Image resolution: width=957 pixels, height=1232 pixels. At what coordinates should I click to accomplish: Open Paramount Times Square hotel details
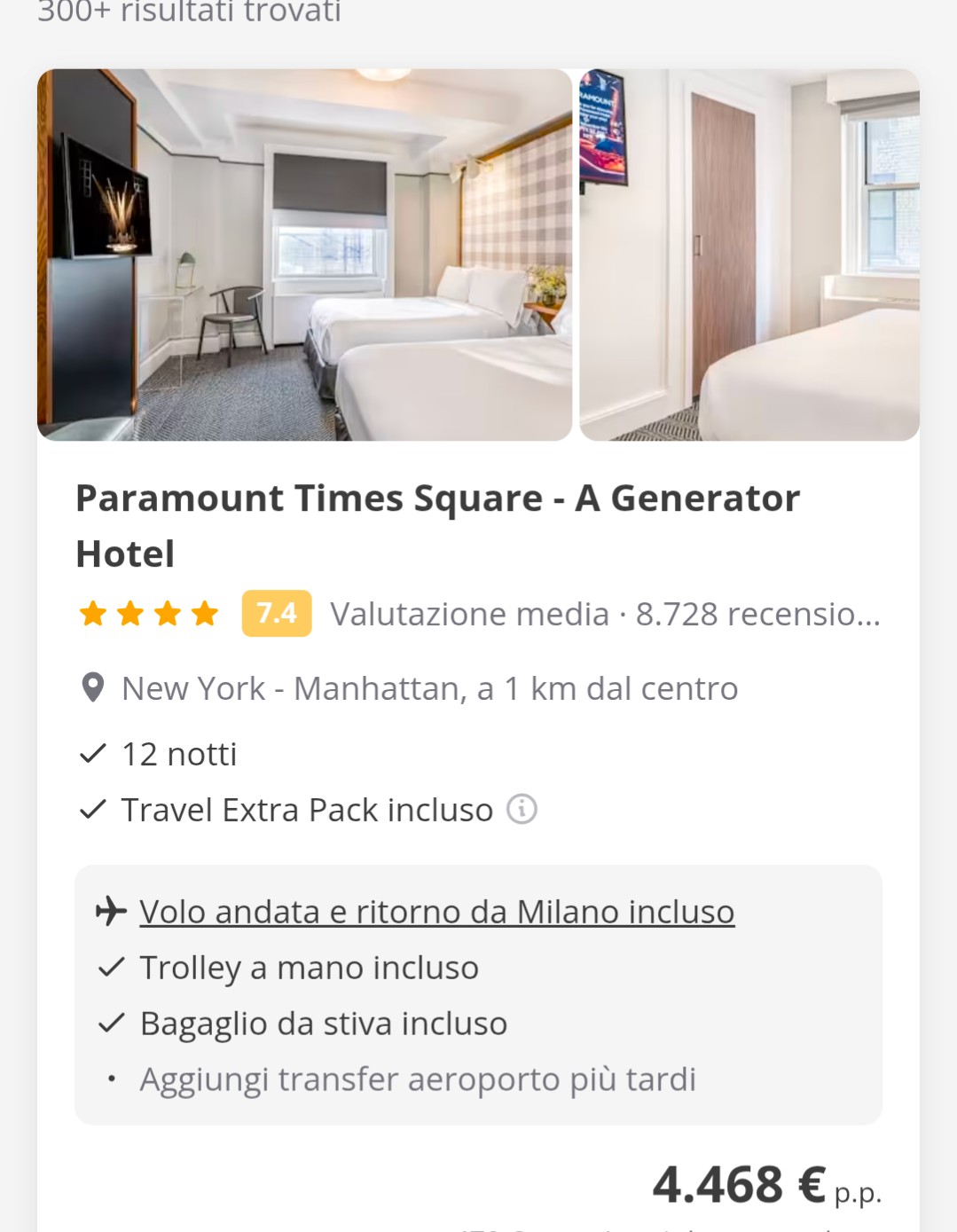coord(437,526)
